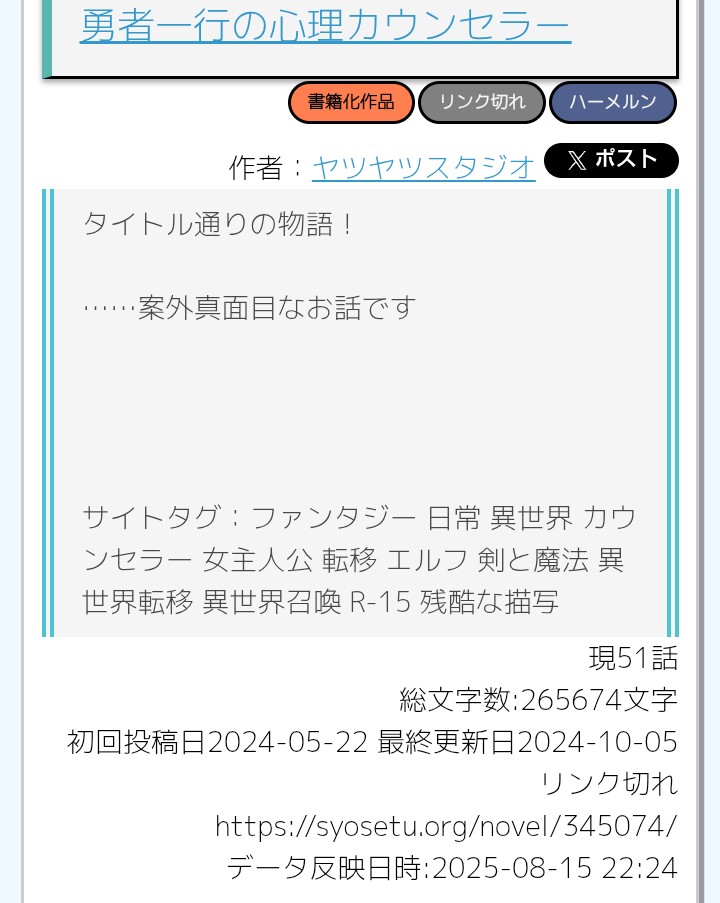Viewport: 720px width, 903px height.
Task: Tap the ハーメルン site chip
Action: (x=612, y=102)
